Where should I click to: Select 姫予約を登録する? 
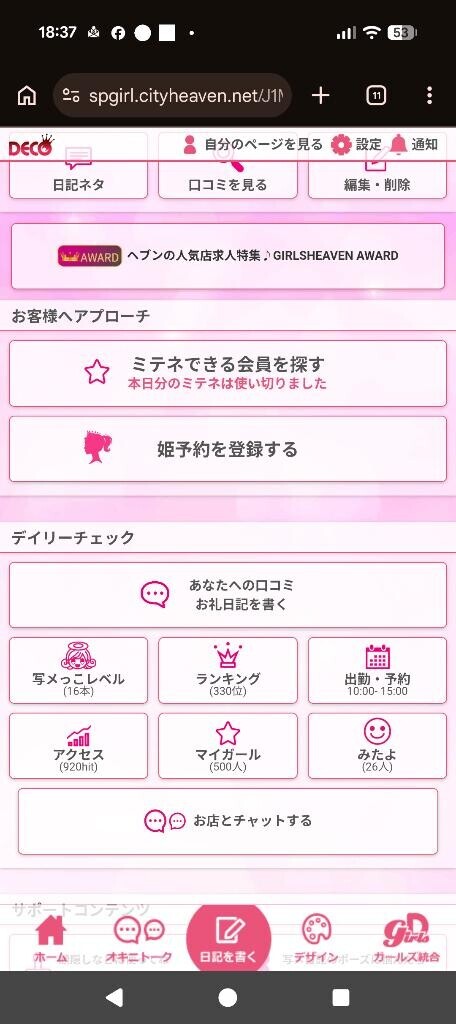(x=228, y=449)
